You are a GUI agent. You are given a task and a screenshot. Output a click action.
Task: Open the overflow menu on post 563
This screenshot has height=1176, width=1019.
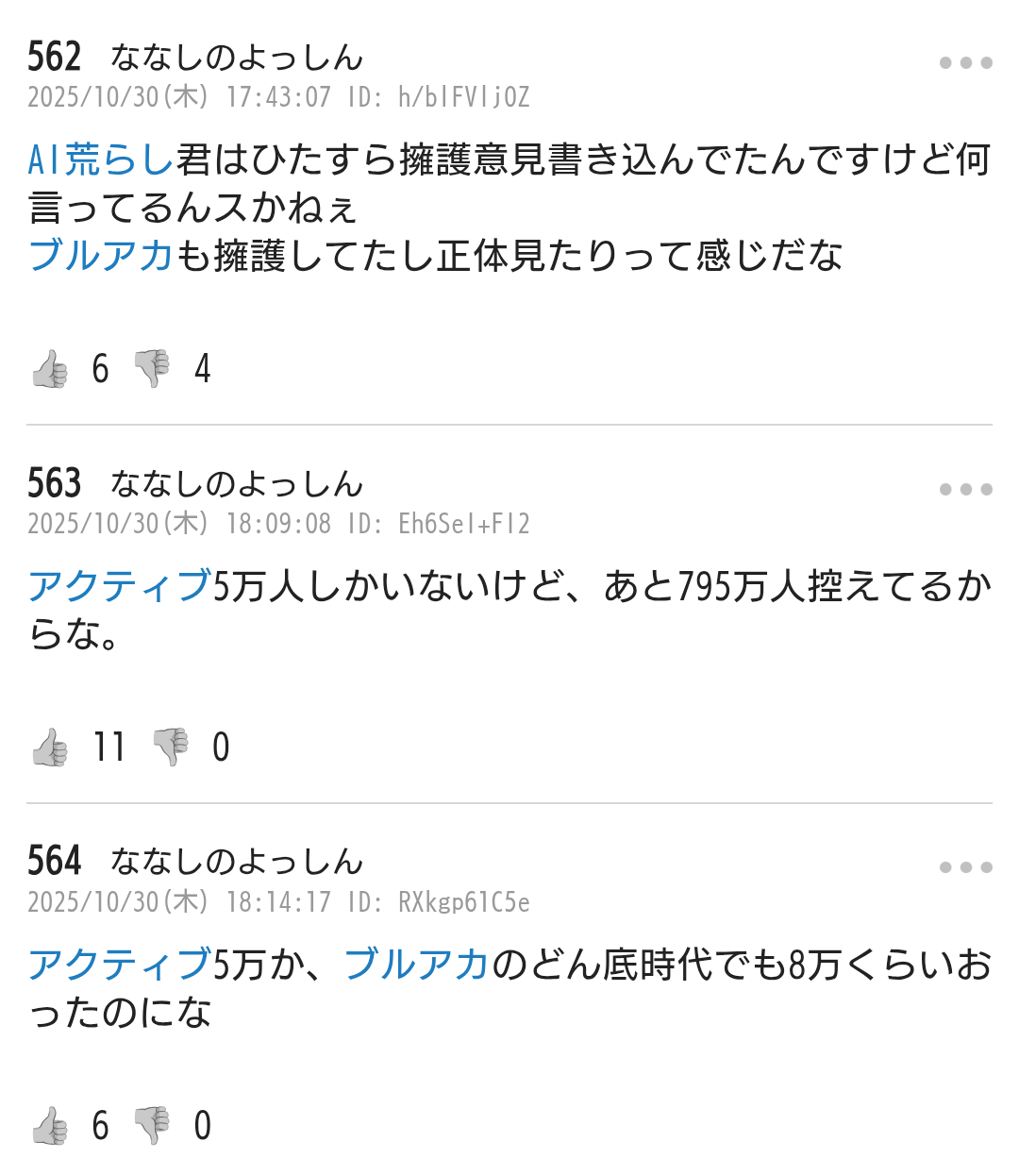point(965,489)
